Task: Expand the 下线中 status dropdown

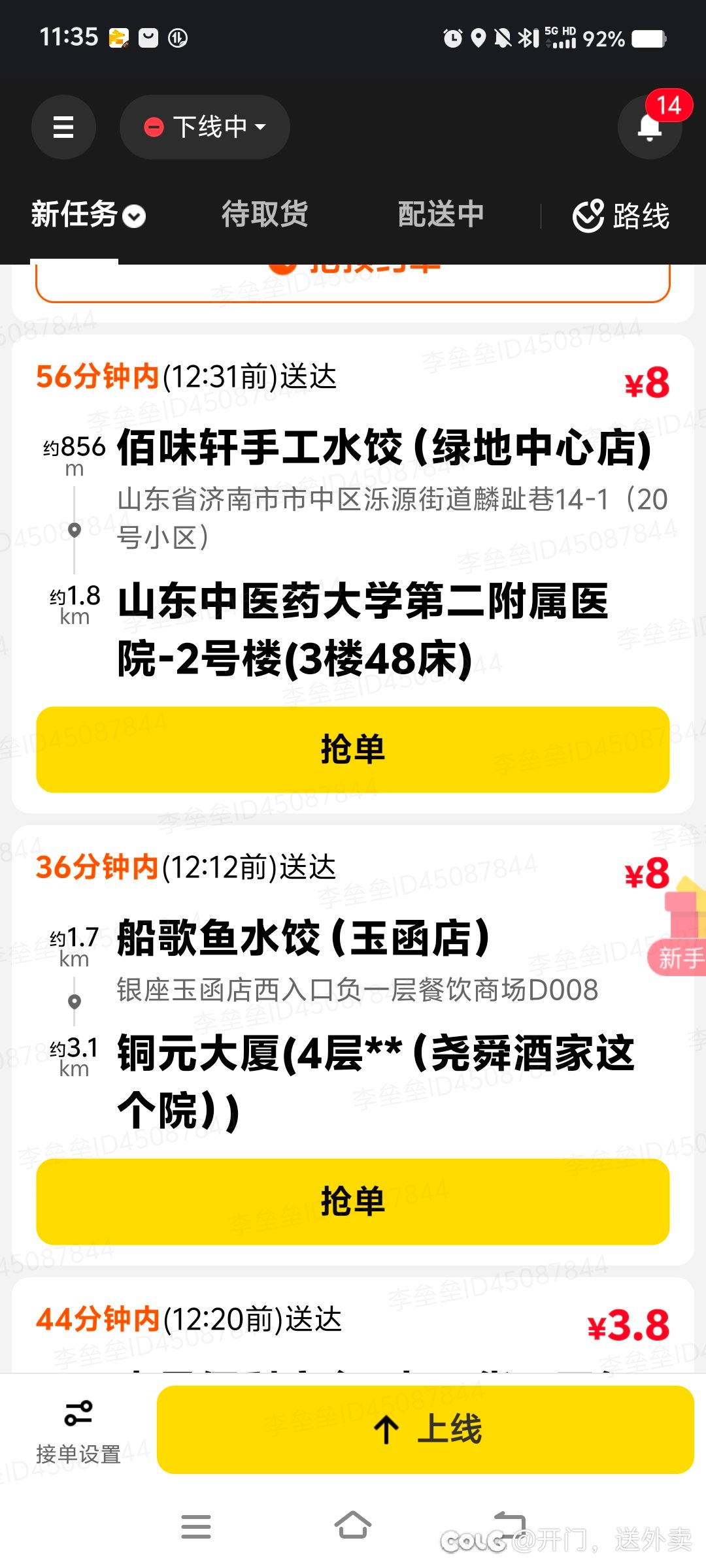Action: click(205, 127)
